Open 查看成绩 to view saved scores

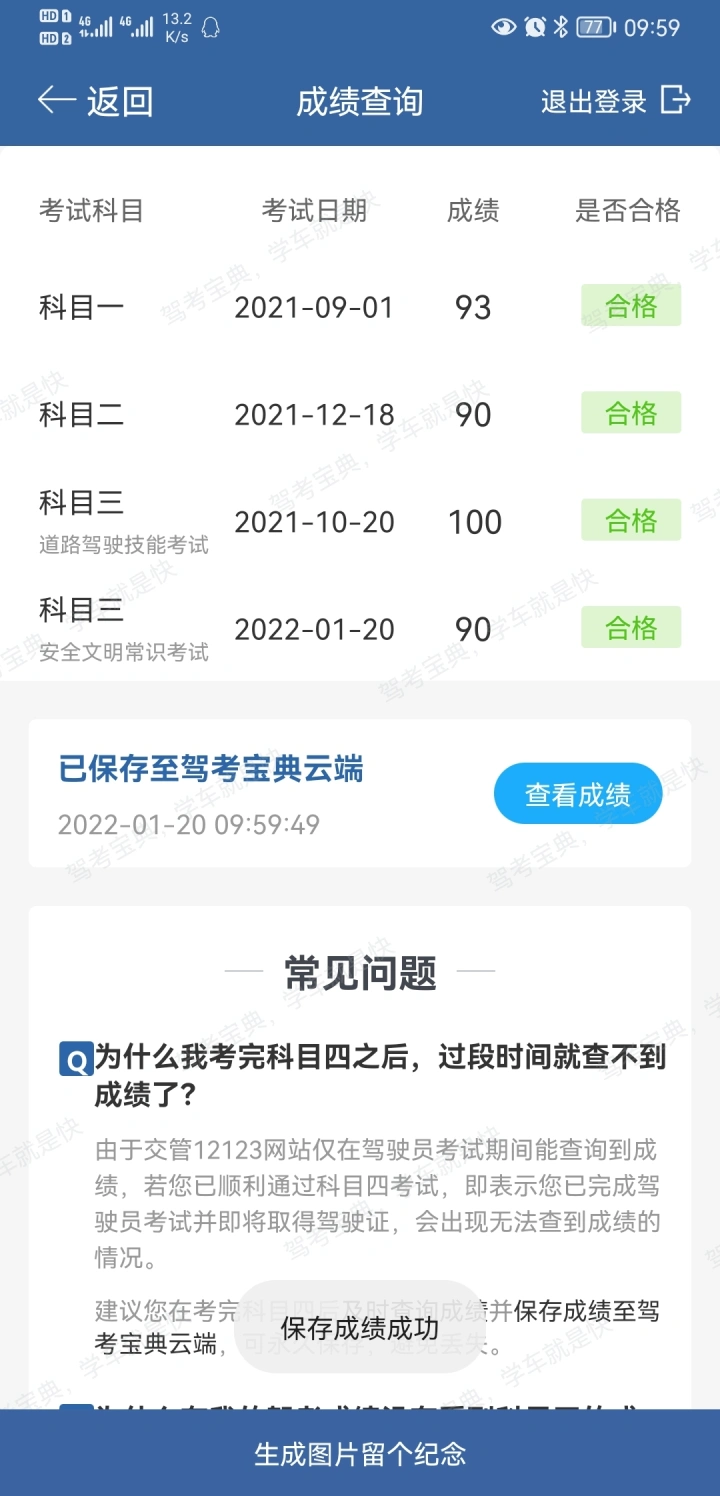(578, 794)
